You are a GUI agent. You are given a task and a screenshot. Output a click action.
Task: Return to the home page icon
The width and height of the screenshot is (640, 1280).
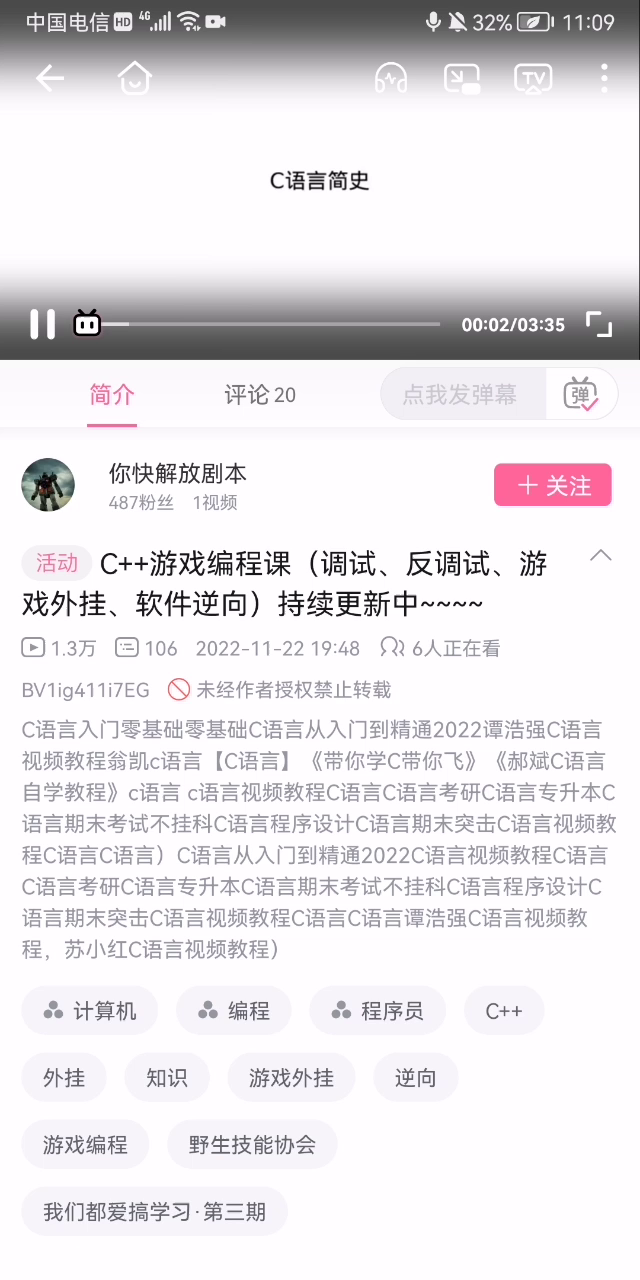(134, 78)
